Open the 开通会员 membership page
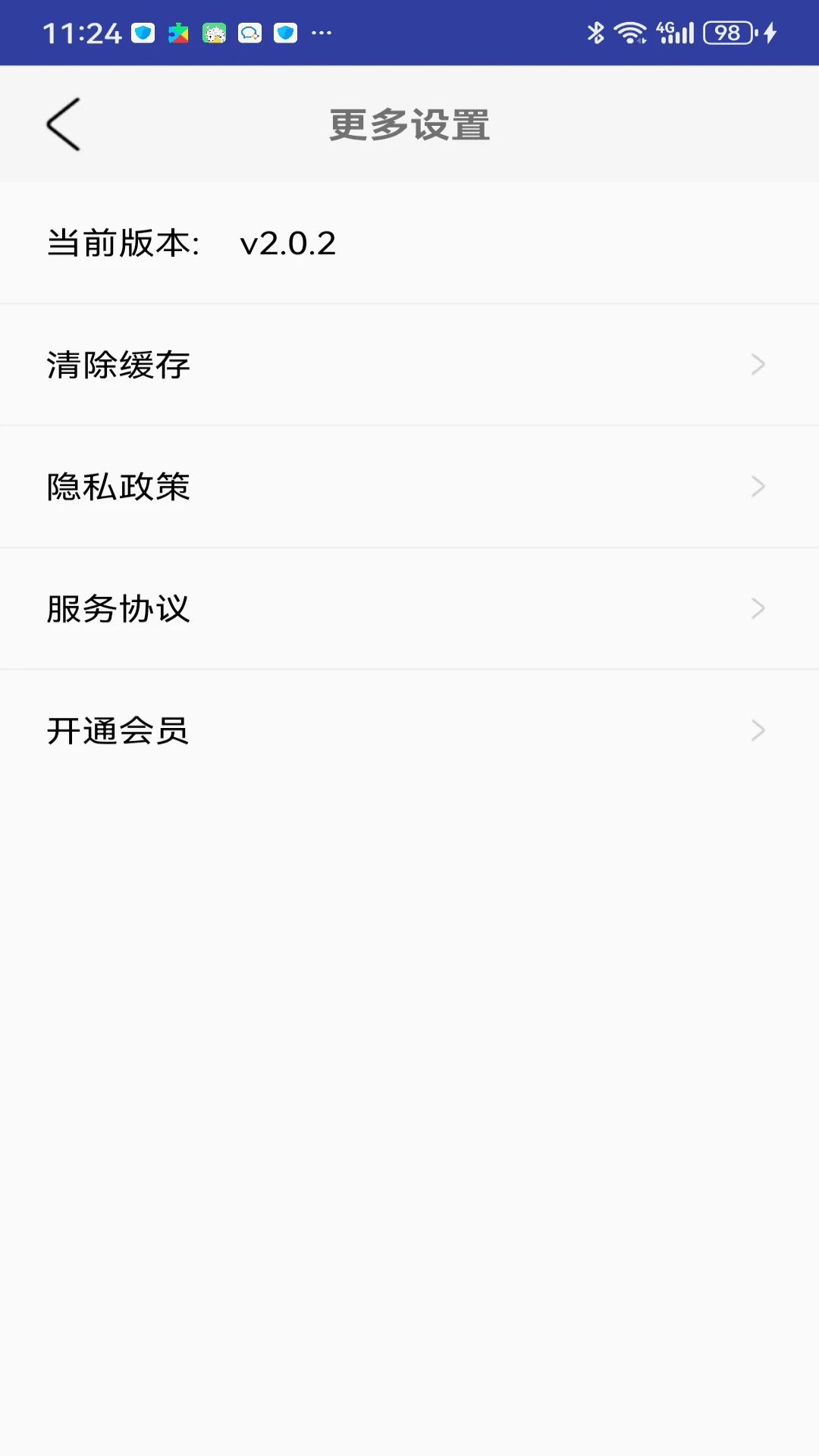The height and width of the screenshot is (1456, 819). [x=118, y=730]
